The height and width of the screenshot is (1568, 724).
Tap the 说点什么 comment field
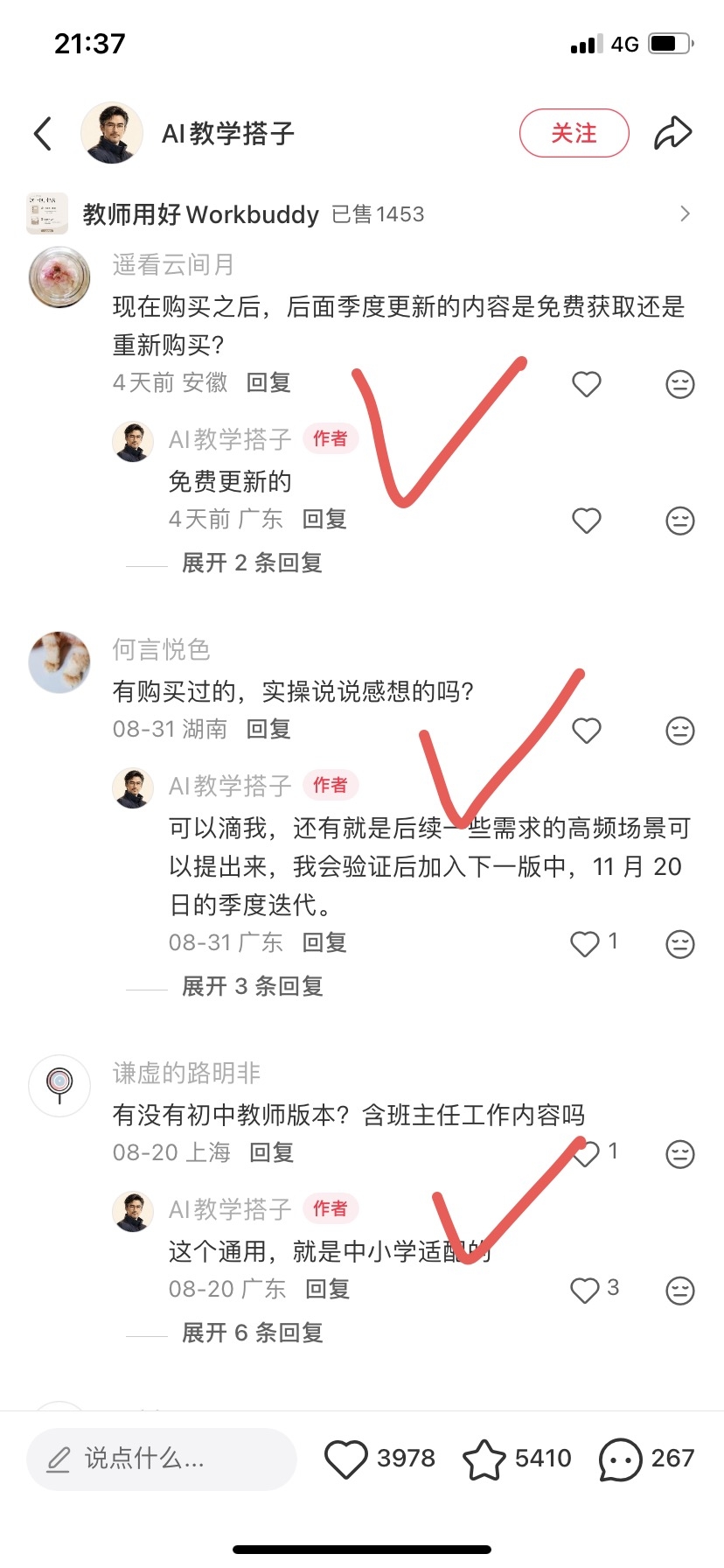[162, 1459]
